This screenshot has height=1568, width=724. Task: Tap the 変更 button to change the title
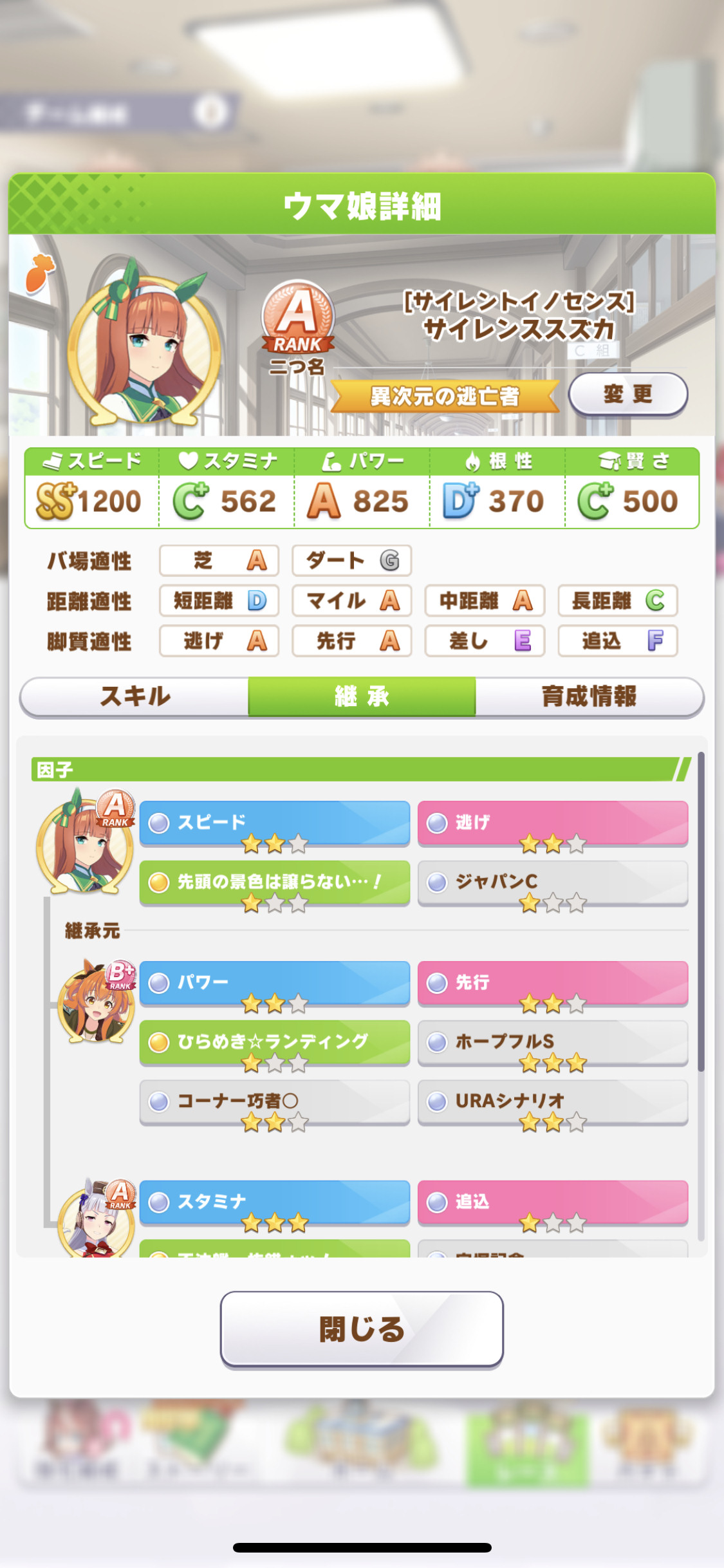628,394
